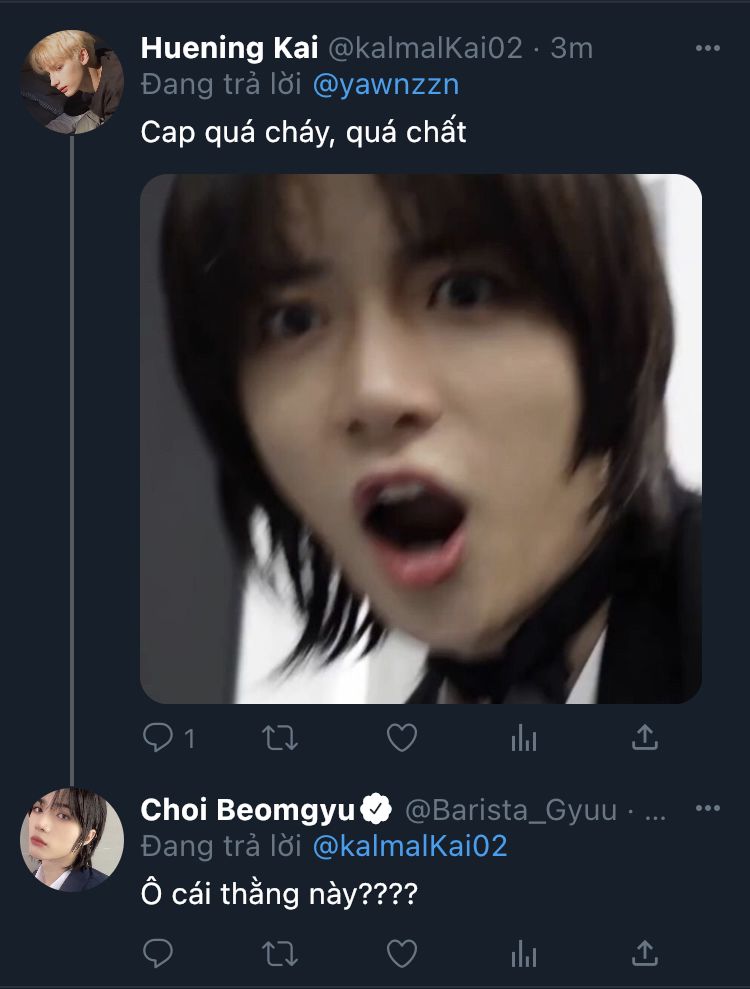
Task: Retweet Choi Beomgyu's tweet
Action: [x=280, y=953]
